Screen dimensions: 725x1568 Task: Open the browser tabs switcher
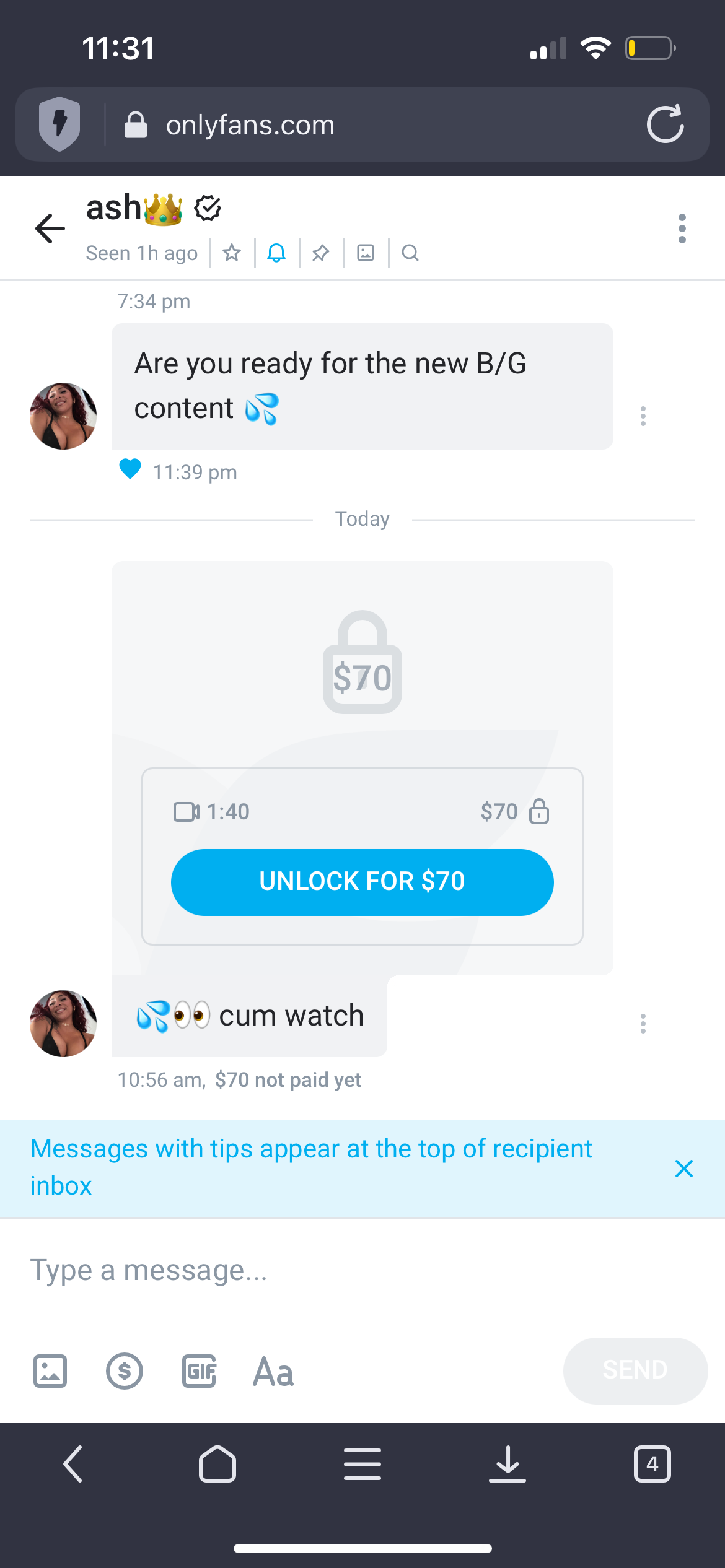point(652,1464)
